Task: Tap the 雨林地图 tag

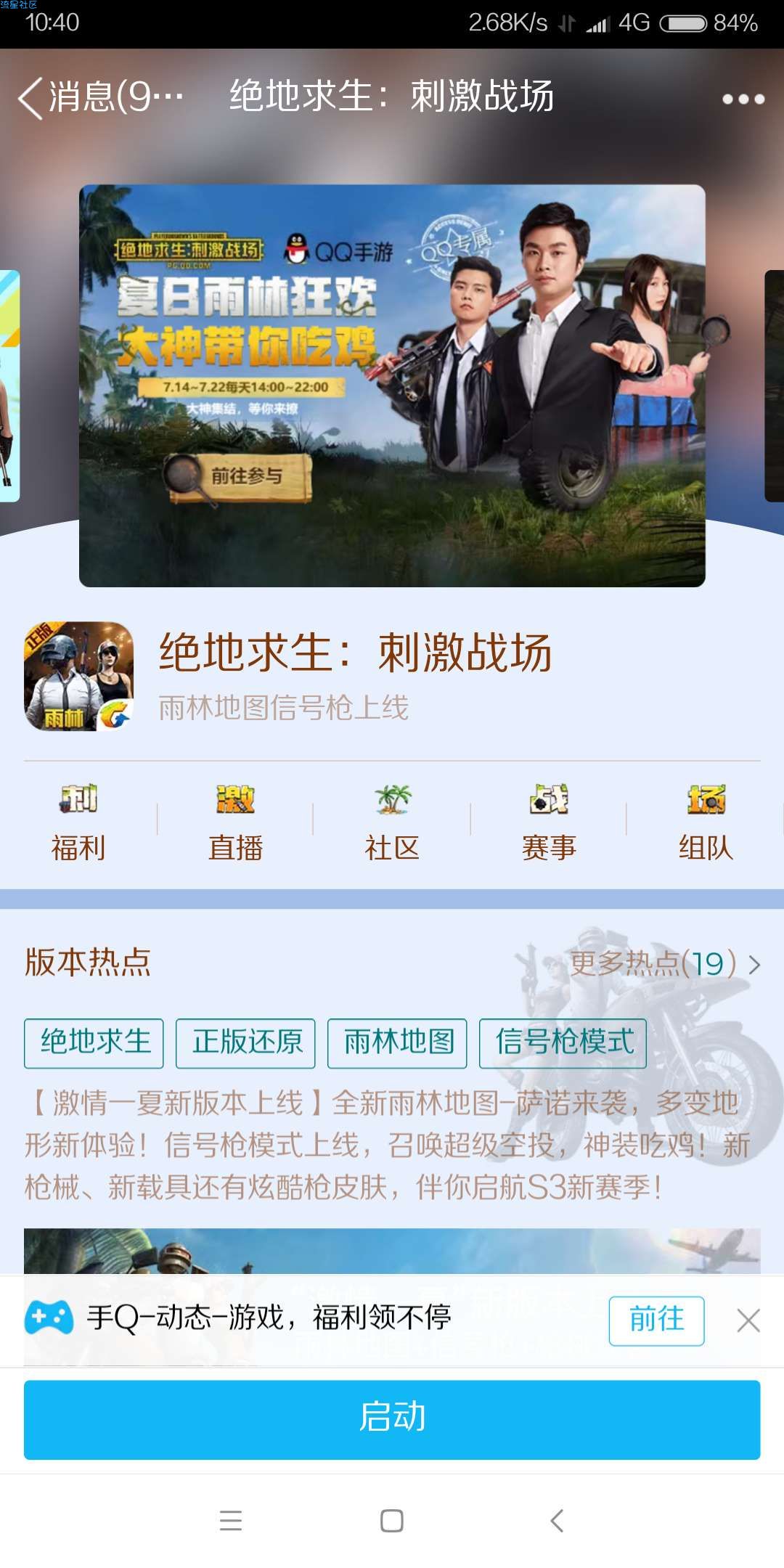Action: 397,1043
